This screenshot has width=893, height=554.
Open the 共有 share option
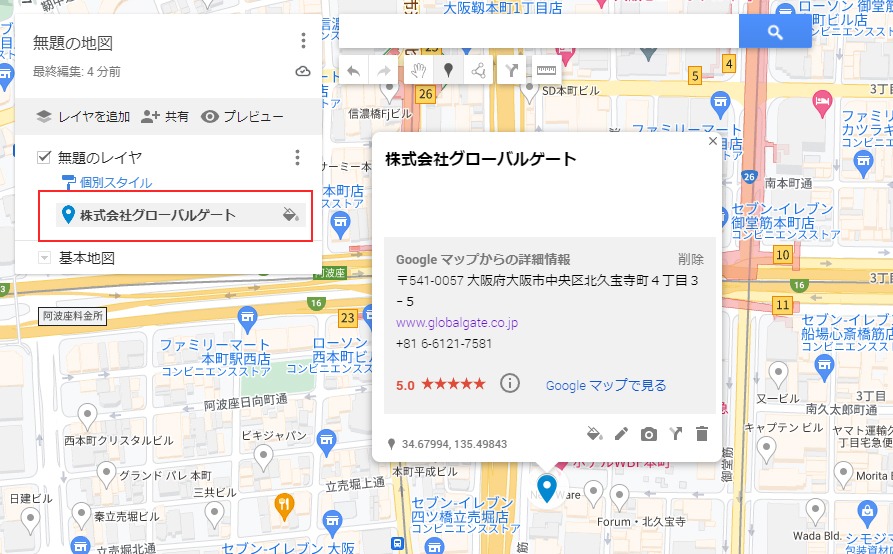[x=165, y=116]
